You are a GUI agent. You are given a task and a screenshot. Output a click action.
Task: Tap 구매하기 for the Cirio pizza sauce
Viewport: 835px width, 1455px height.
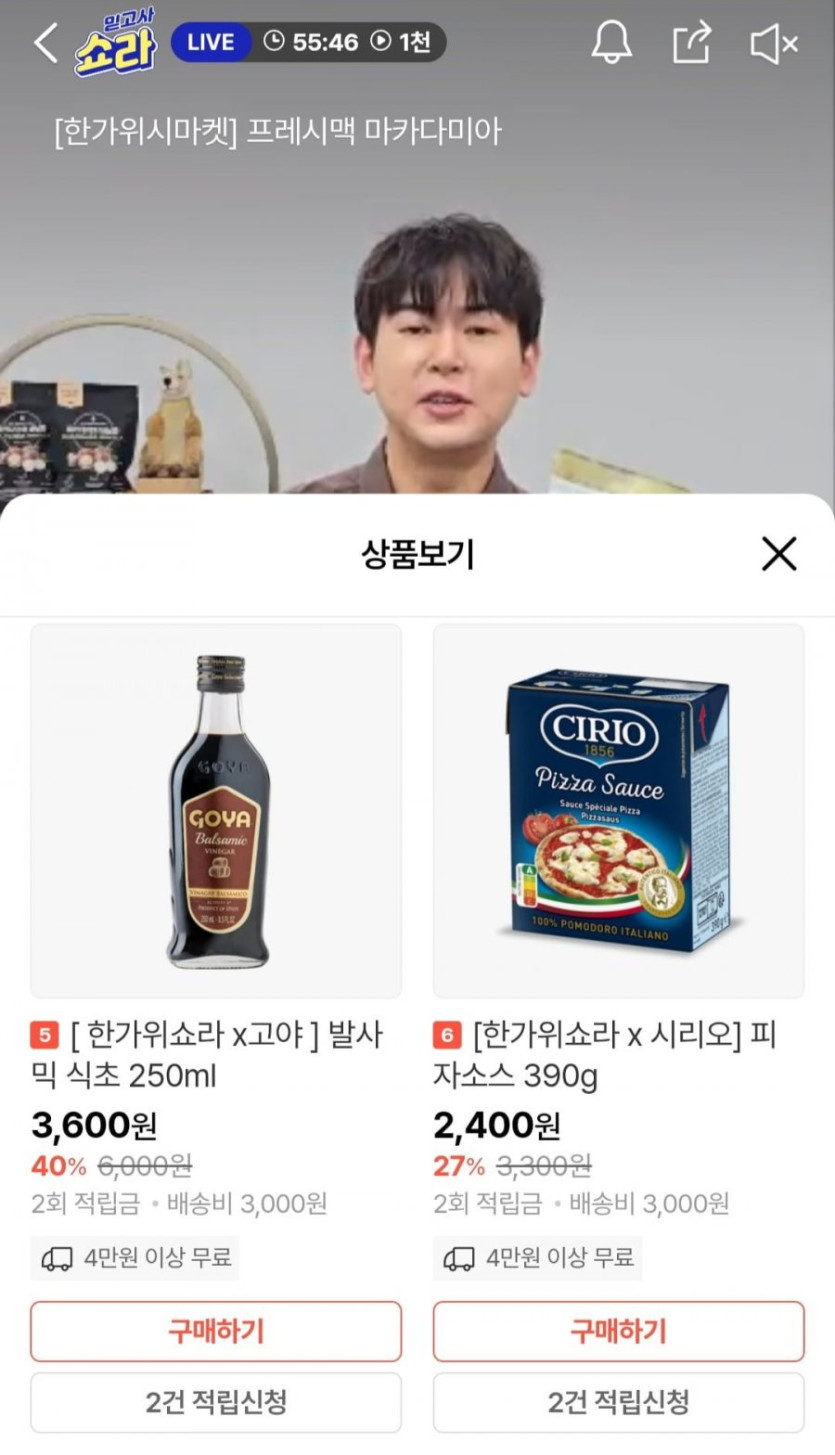point(618,1331)
